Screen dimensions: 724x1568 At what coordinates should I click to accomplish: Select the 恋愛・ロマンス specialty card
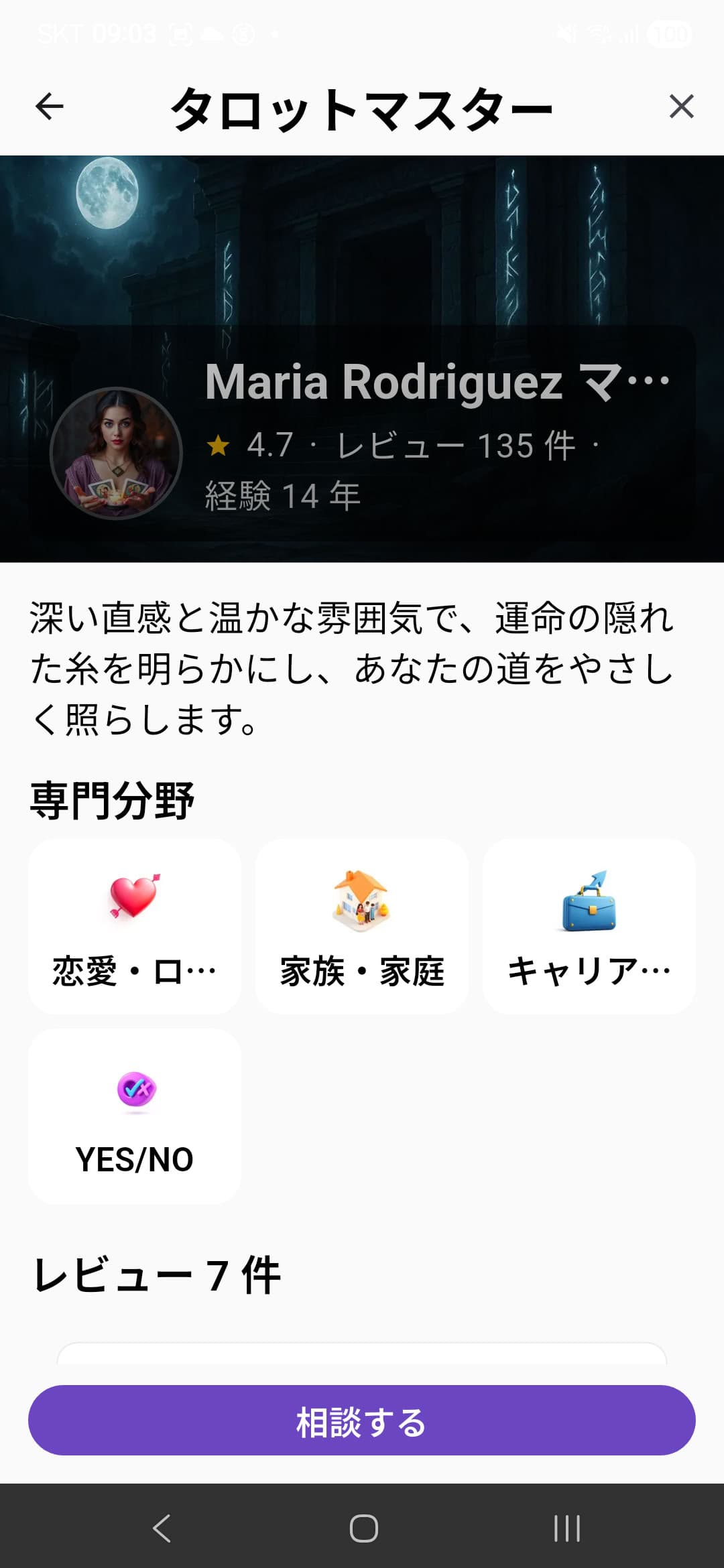(133, 928)
